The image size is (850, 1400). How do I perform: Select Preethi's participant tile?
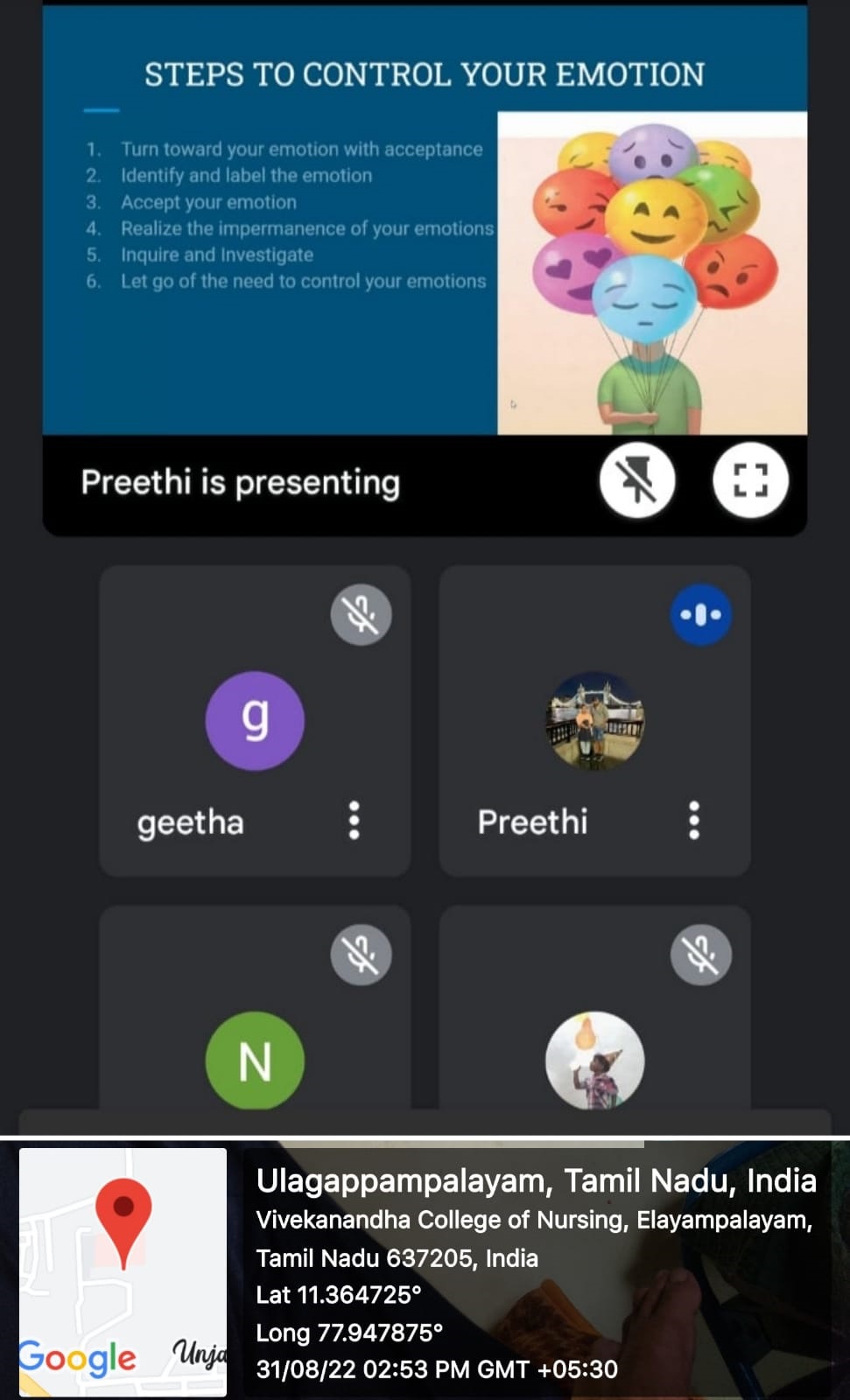pos(594,721)
